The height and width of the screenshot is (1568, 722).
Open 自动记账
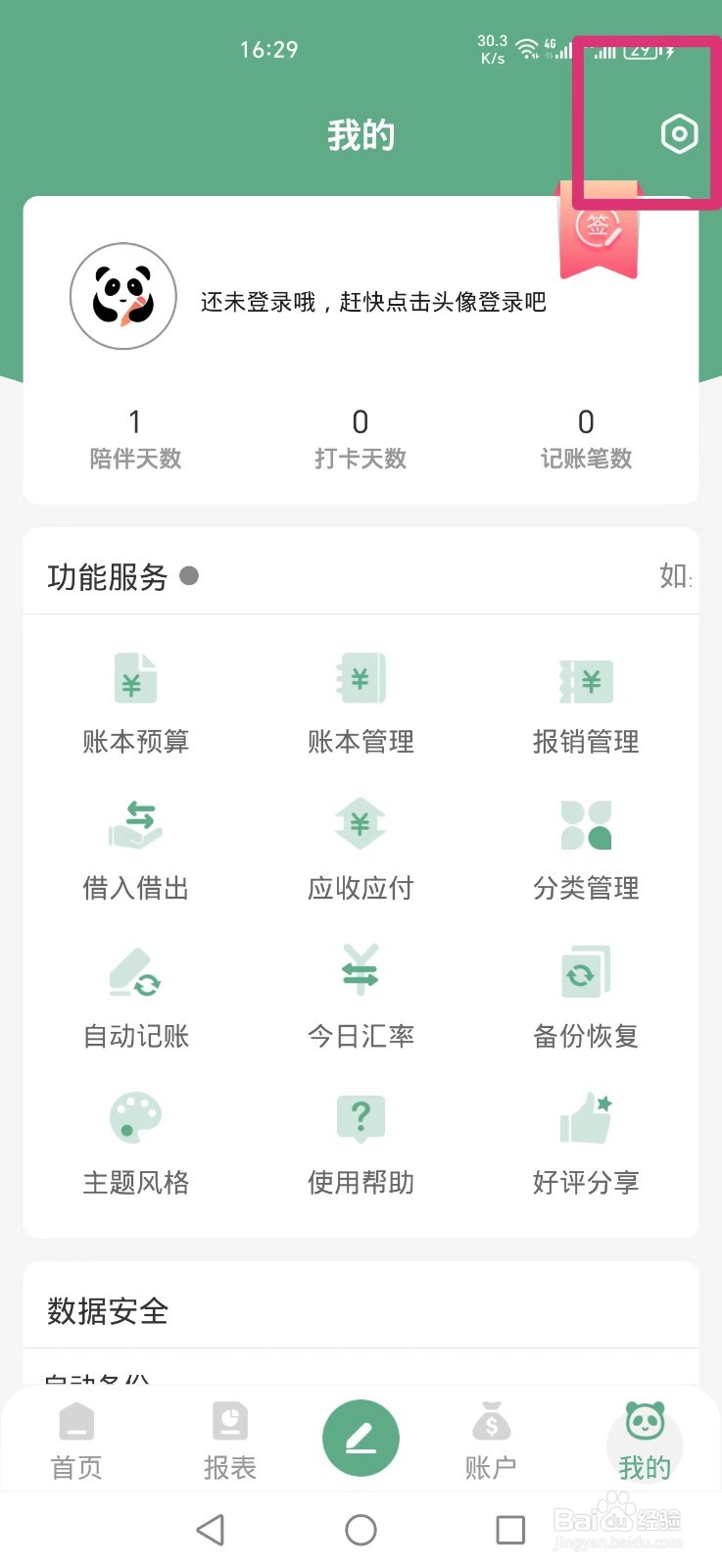tap(135, 997)
